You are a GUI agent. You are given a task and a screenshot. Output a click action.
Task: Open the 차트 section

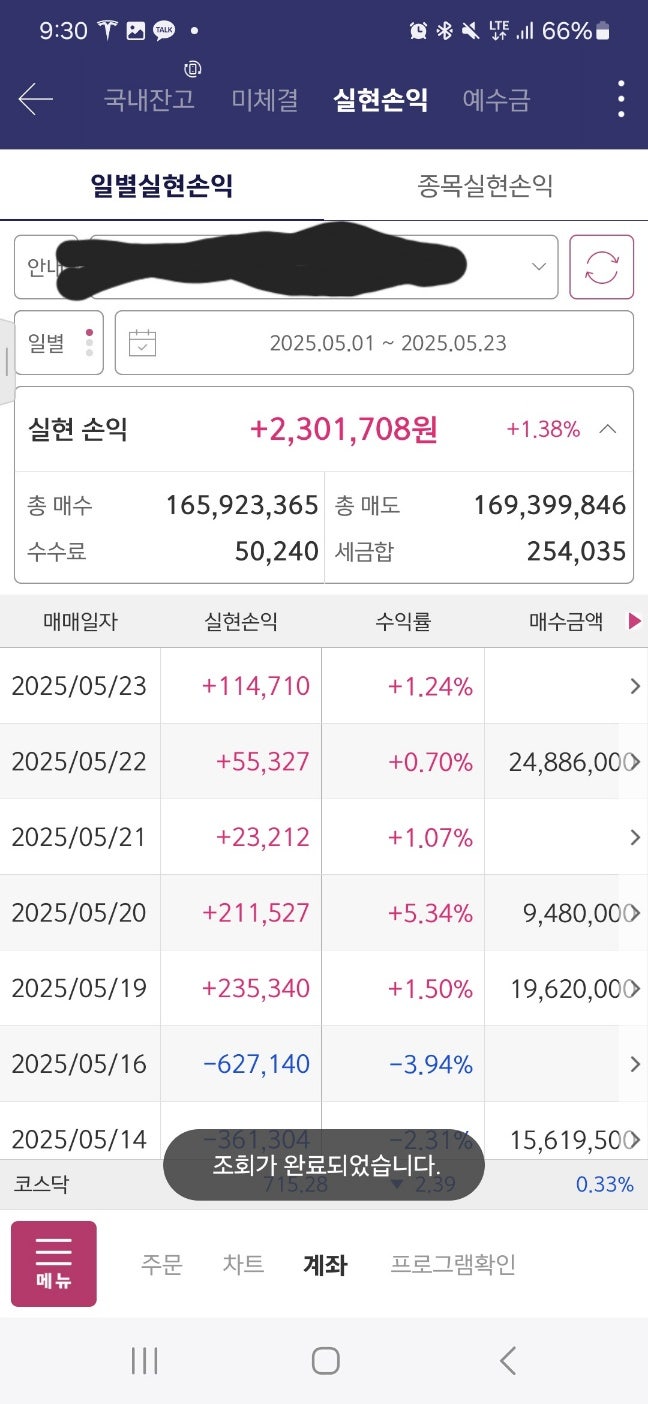point(243,1264)
